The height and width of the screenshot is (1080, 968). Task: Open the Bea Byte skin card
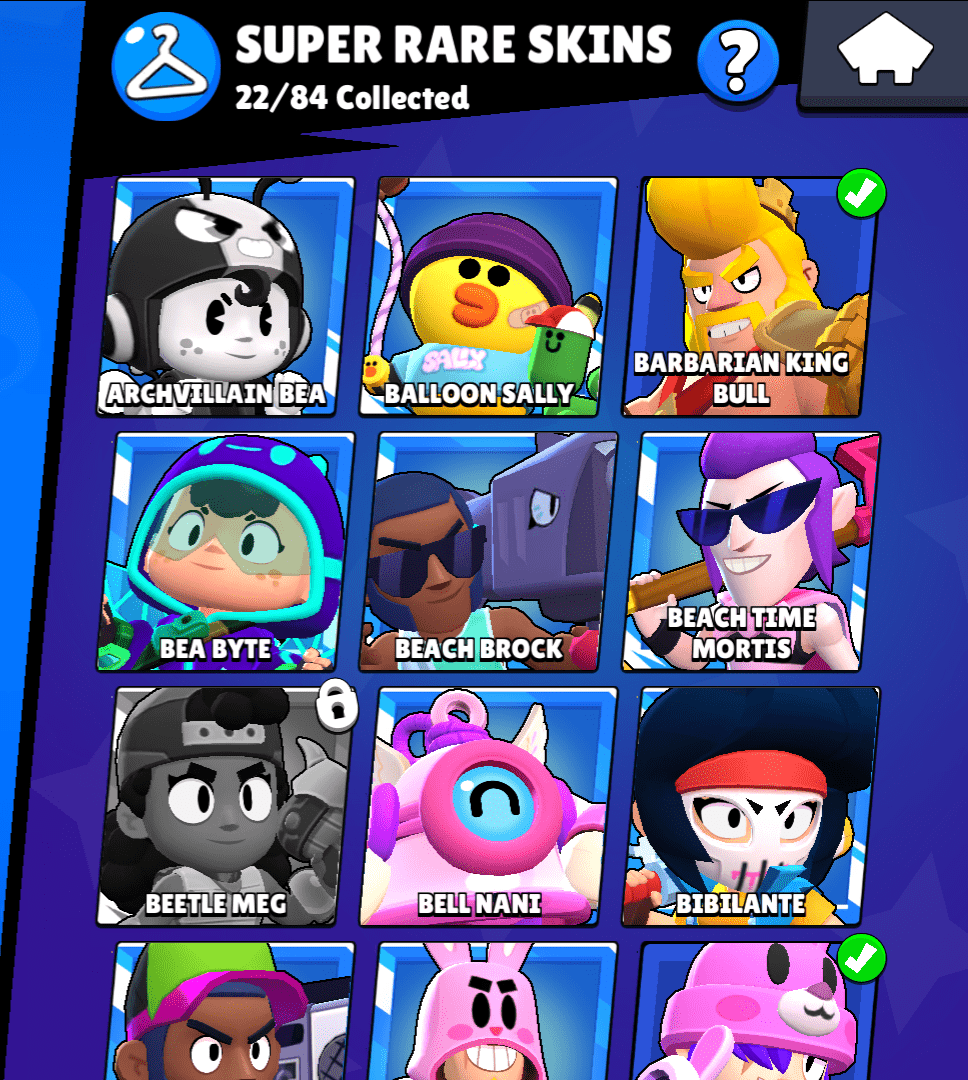click(x=228, y=551)
